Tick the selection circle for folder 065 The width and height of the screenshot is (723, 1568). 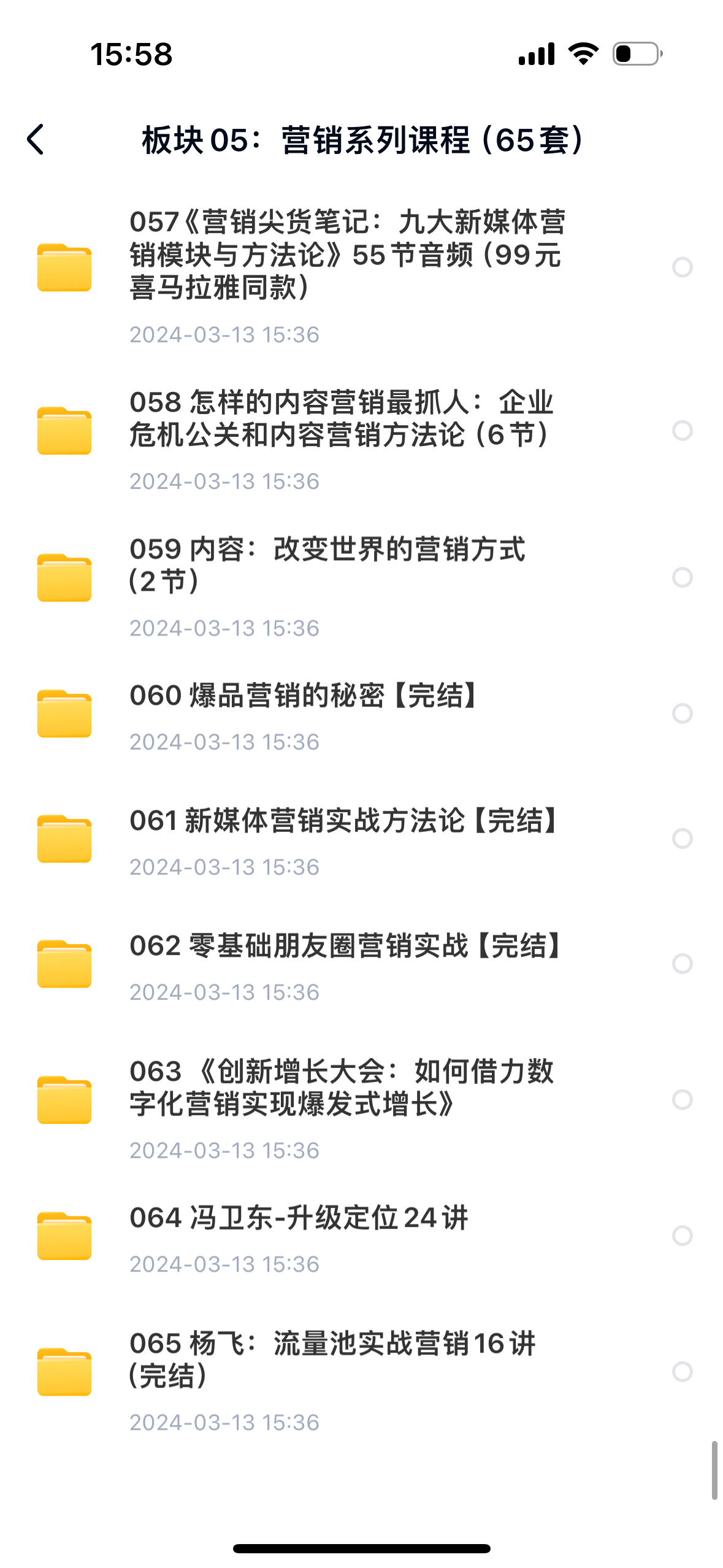coord(682,1372)
